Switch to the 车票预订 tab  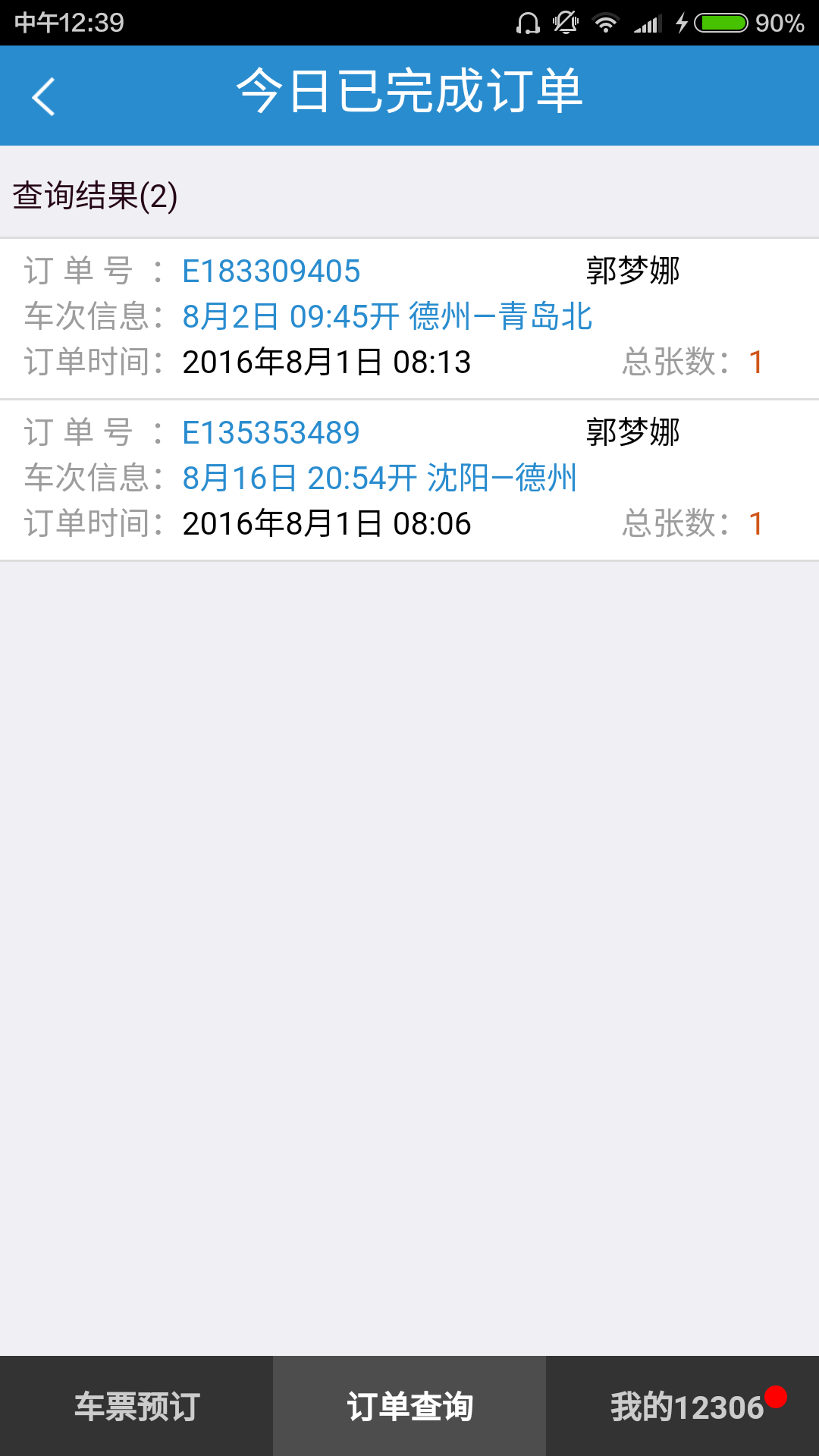[x=136, y=1407]
